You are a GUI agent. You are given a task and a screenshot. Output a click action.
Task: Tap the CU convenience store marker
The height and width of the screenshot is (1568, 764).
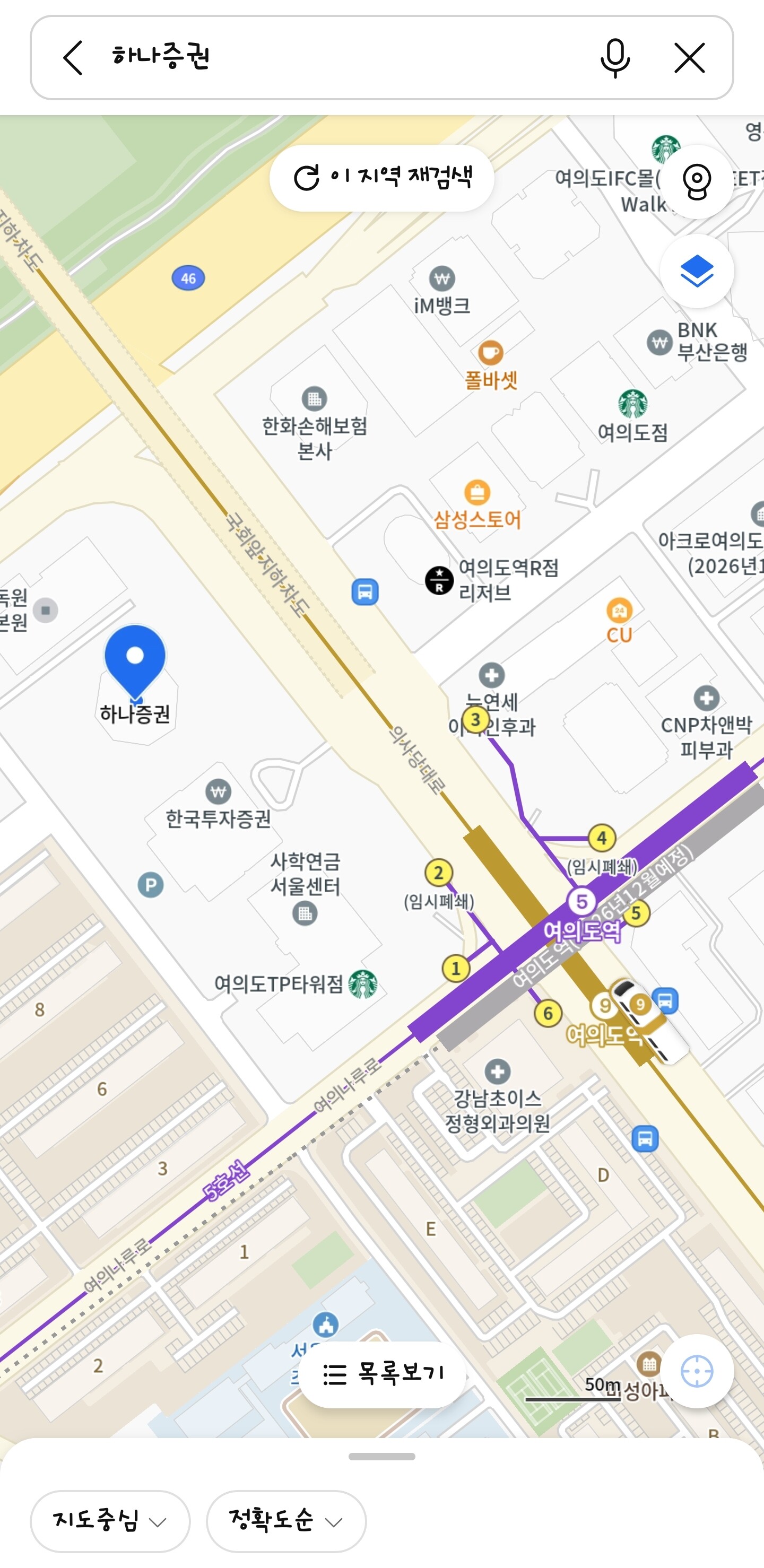click(619, 610)
